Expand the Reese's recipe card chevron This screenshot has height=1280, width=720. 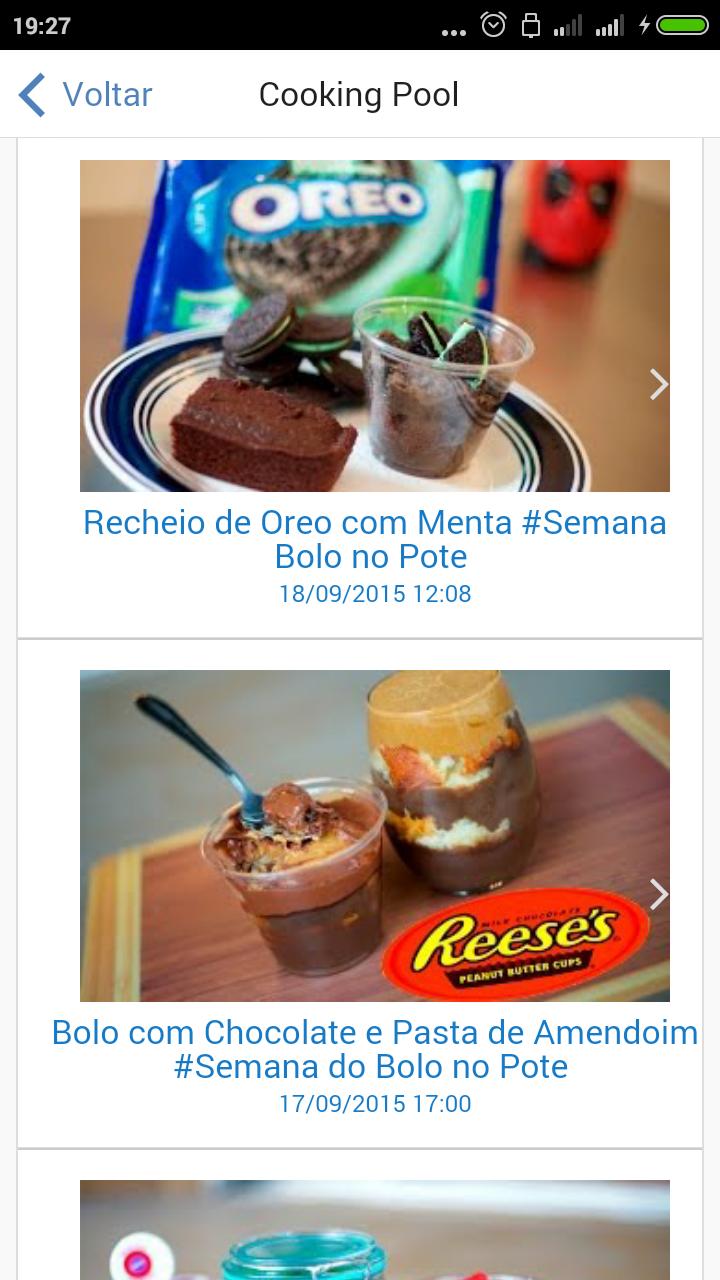(x=658, y=895)
